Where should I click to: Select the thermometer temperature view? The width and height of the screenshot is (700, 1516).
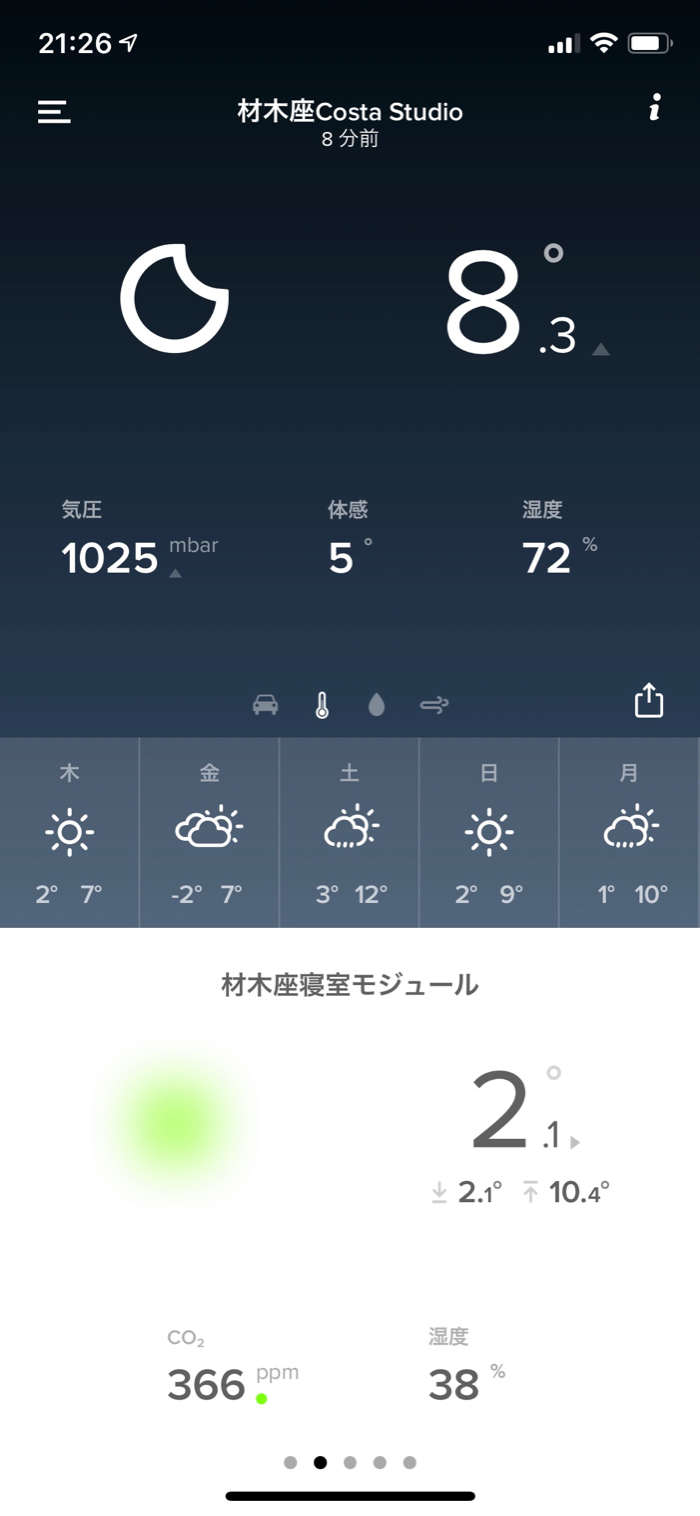pyautogui.click(x=322, y=705)
